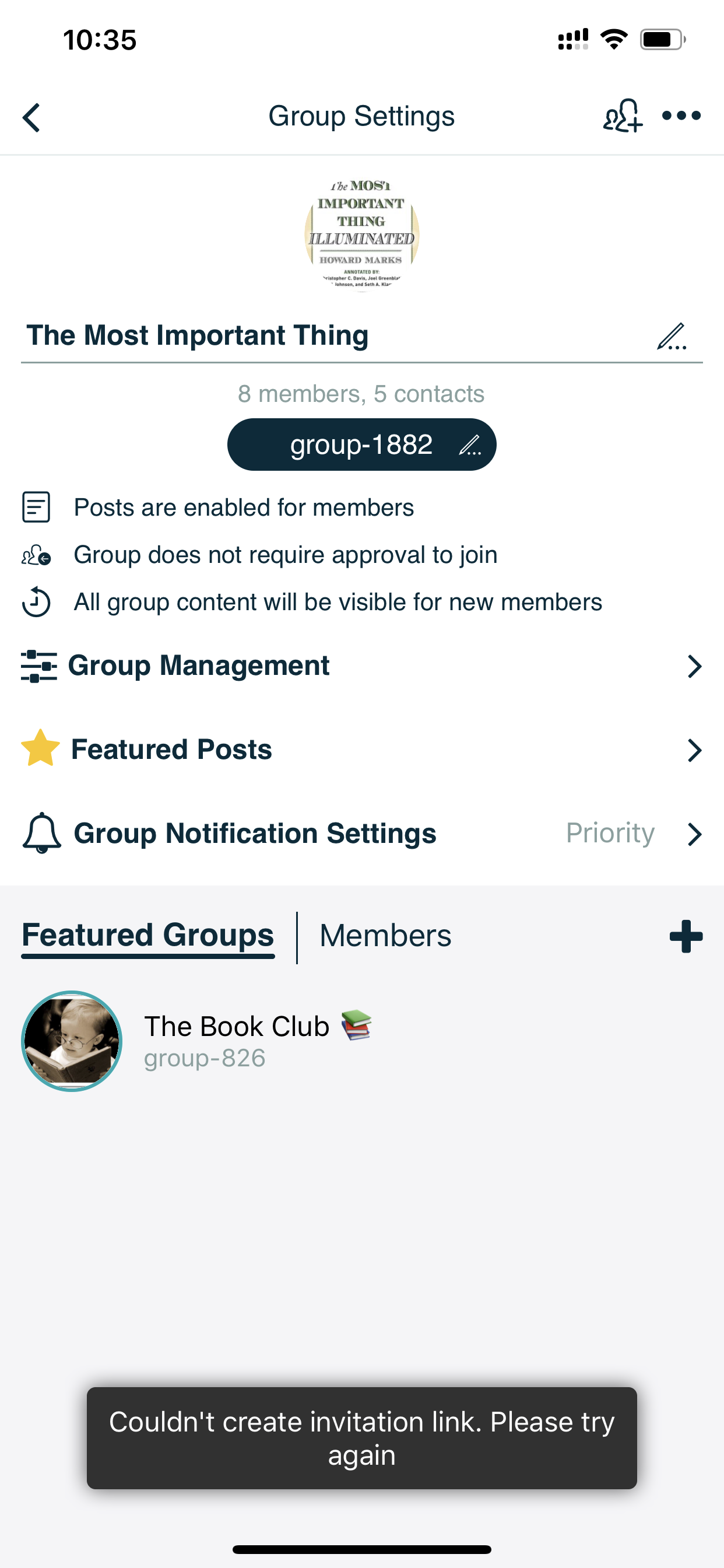
Task: Tap the add members icon
Action: 622,116
